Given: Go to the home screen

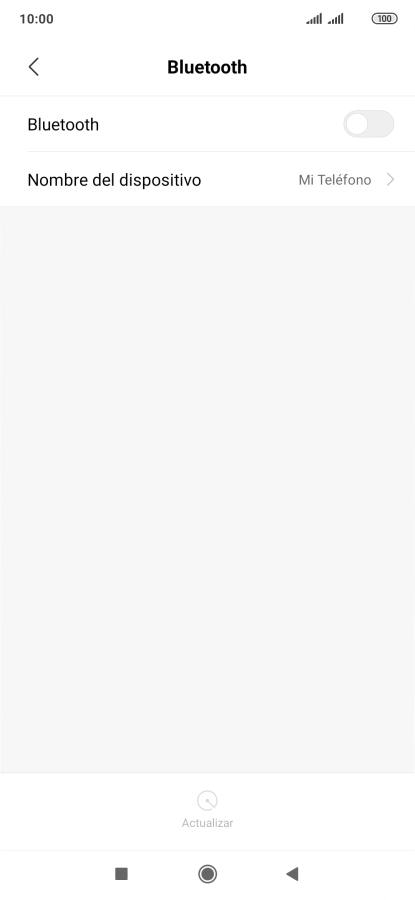Looking at the screenshot, I should (207, 874).
